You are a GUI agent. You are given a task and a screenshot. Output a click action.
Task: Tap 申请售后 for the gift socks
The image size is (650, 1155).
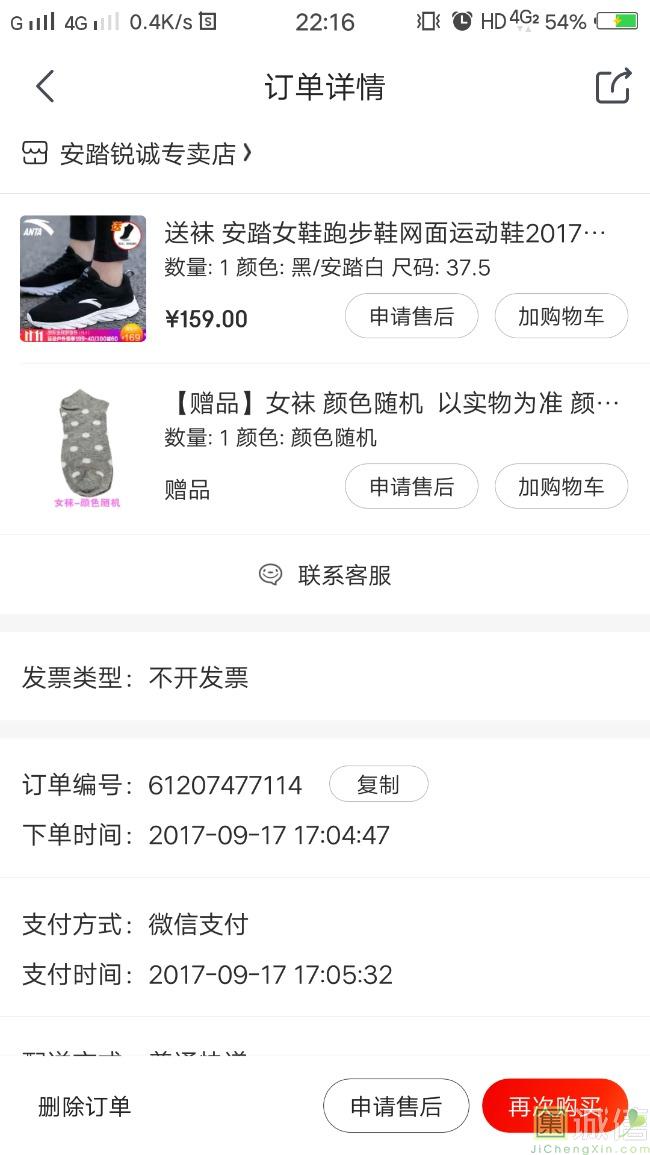coord(411,487)
